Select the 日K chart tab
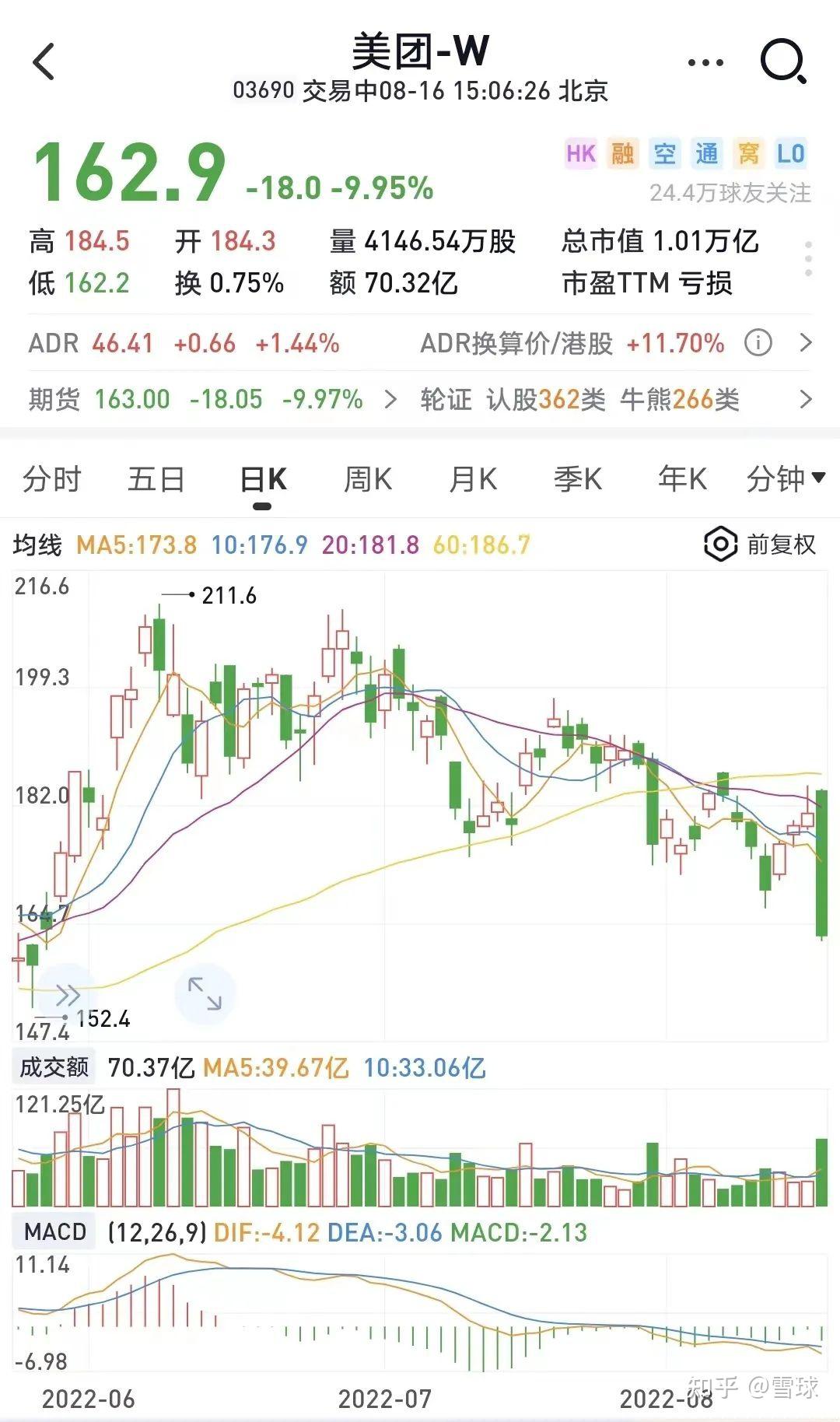Image resolution: width=840 pixels, height=1422 pixels. pyautogui.click(x=263, y=479)
